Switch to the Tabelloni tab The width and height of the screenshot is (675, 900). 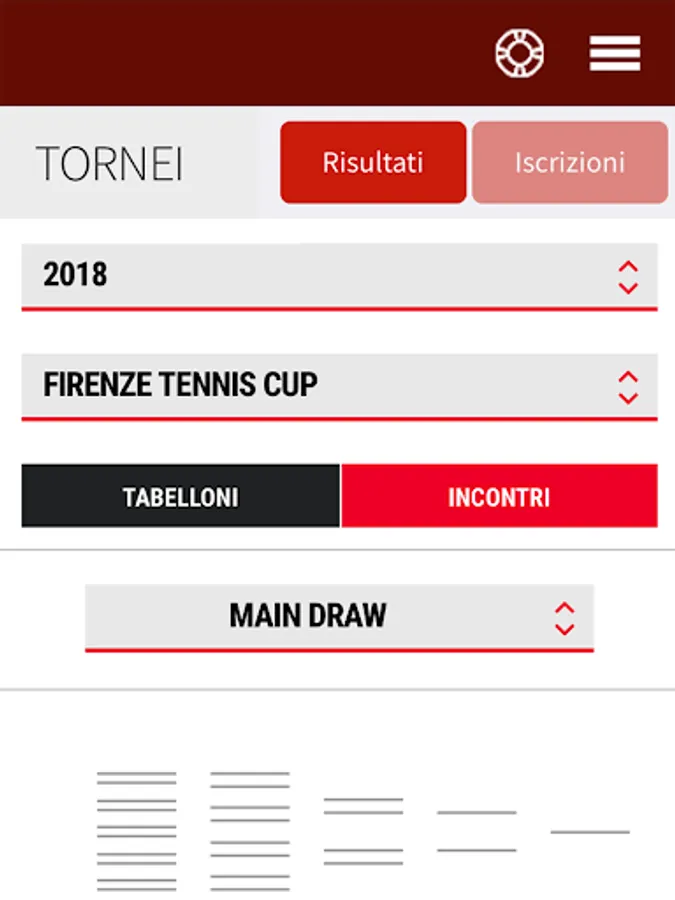pyautogui.click(x=181, y=497)
